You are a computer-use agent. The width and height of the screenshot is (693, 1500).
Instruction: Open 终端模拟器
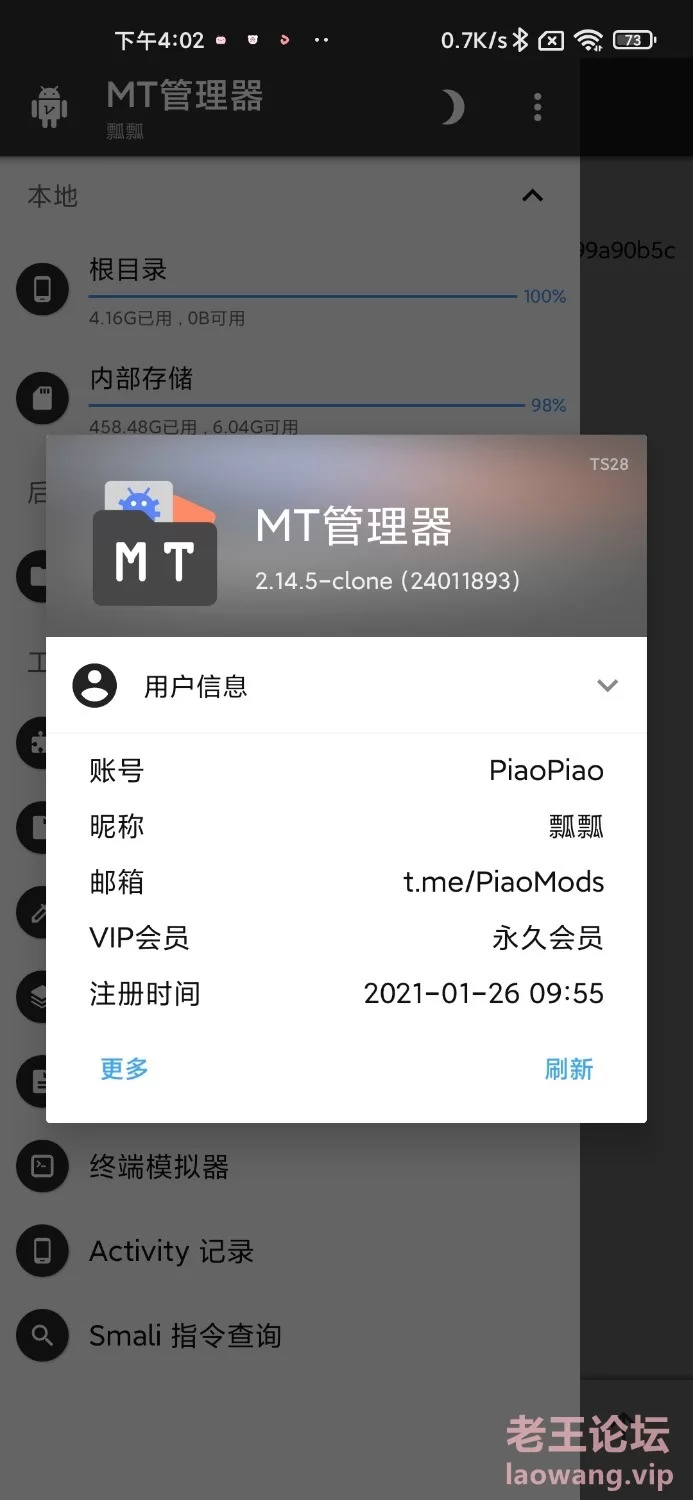click(290, 1166)
